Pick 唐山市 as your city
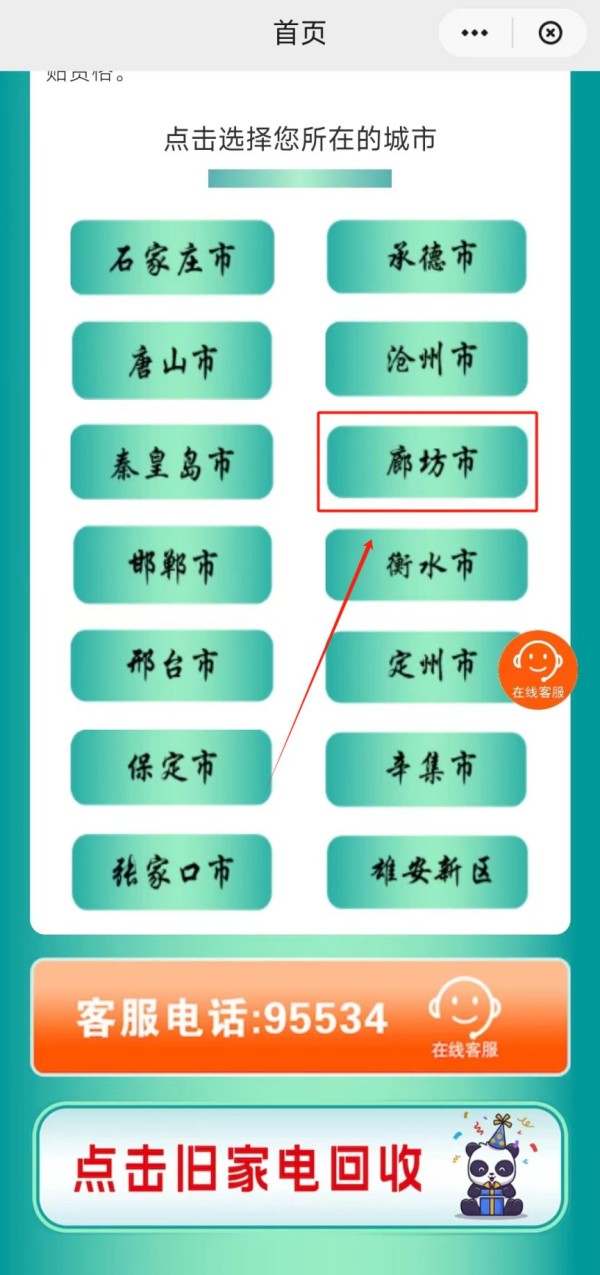The image size is (600, 1275). click(172, 360)
